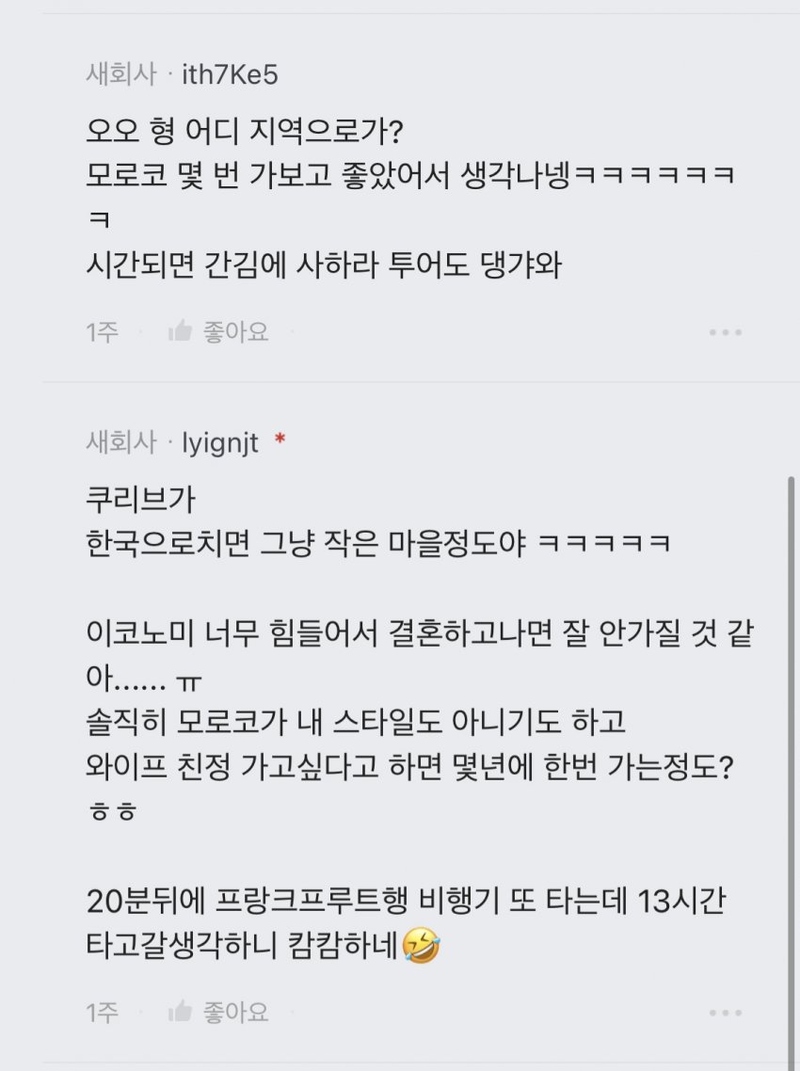The image size is (800, 1071).
Task: Open more options on lyignjt's comment
Action: (x=725, y=1013)
